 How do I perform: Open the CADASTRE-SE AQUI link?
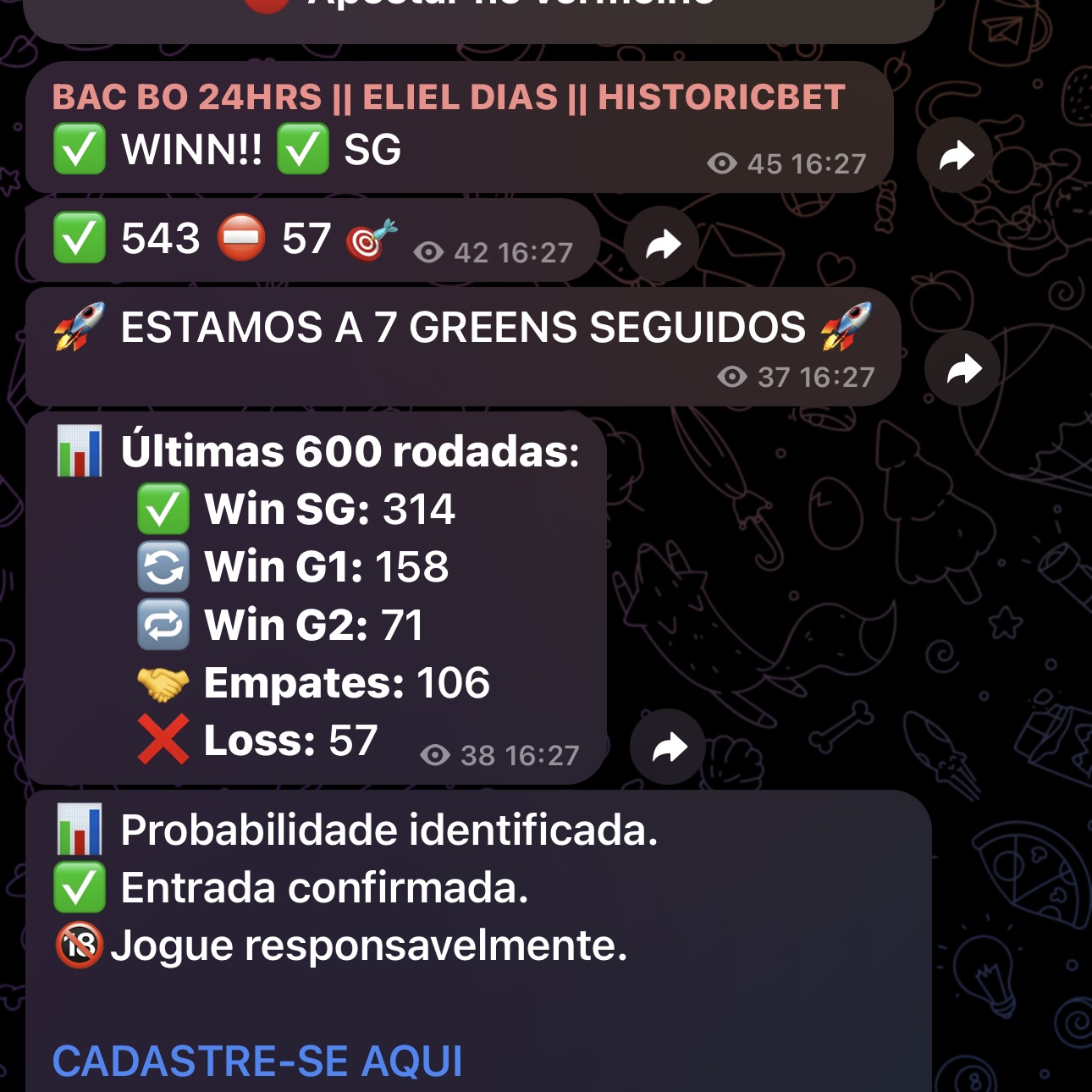tap(257, 1061)
